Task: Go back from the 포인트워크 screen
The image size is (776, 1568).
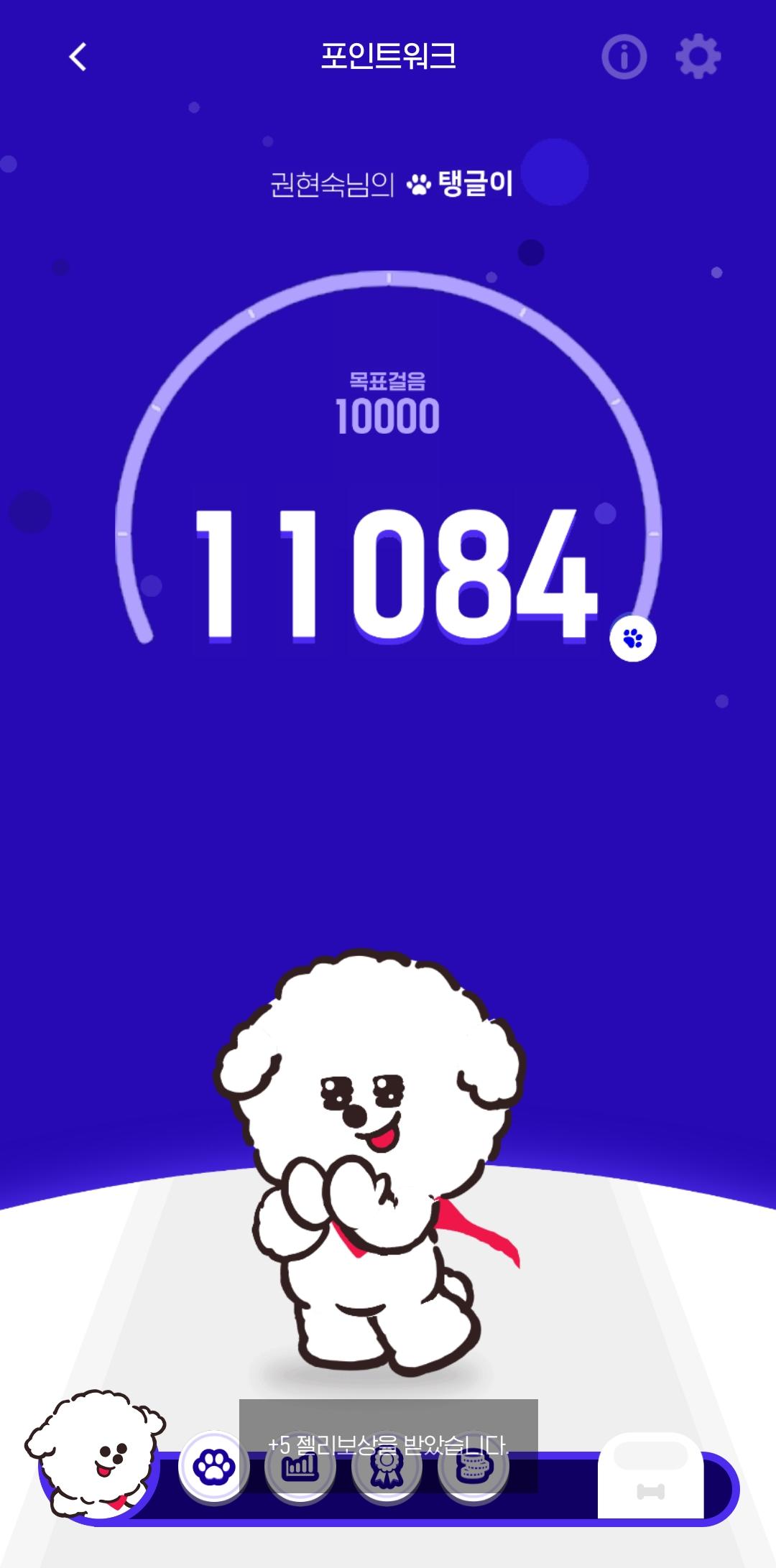Action: pos(78,57)
